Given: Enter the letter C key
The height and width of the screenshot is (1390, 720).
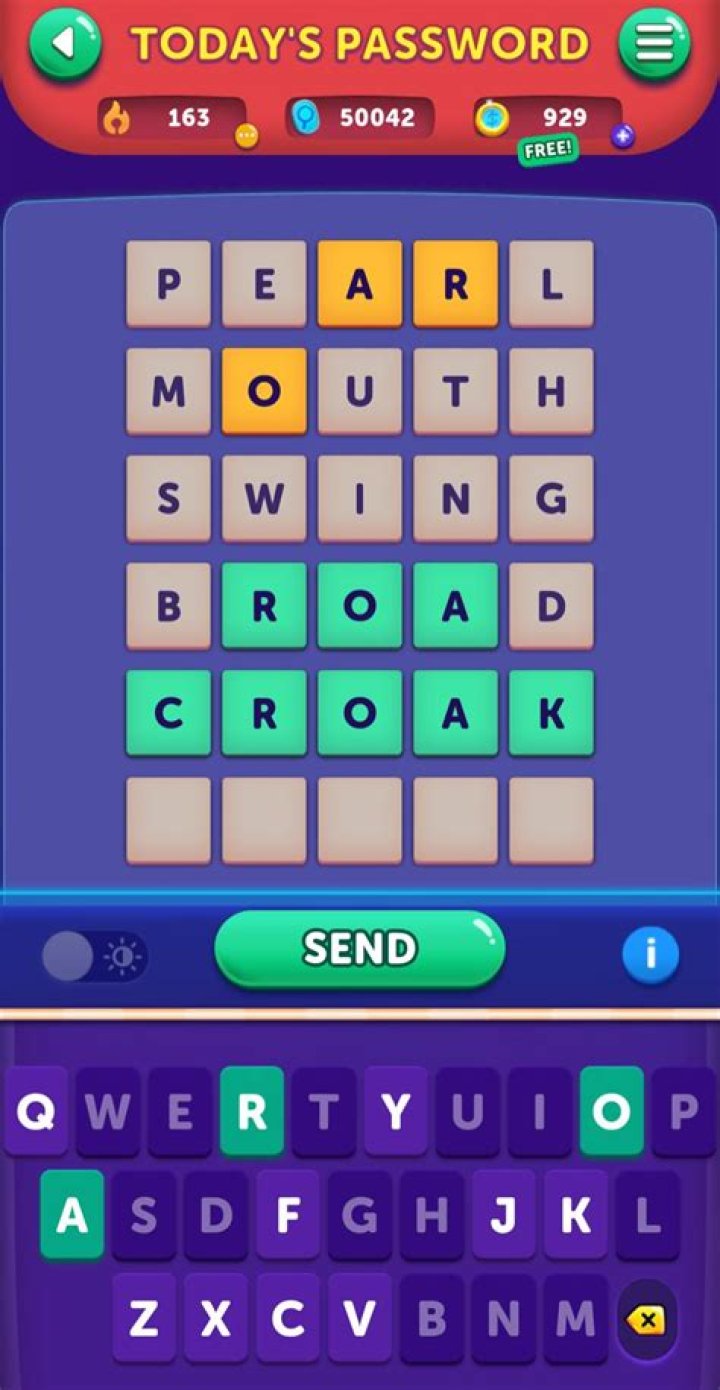Looking at the screenshot, I should pos(288,1318).
